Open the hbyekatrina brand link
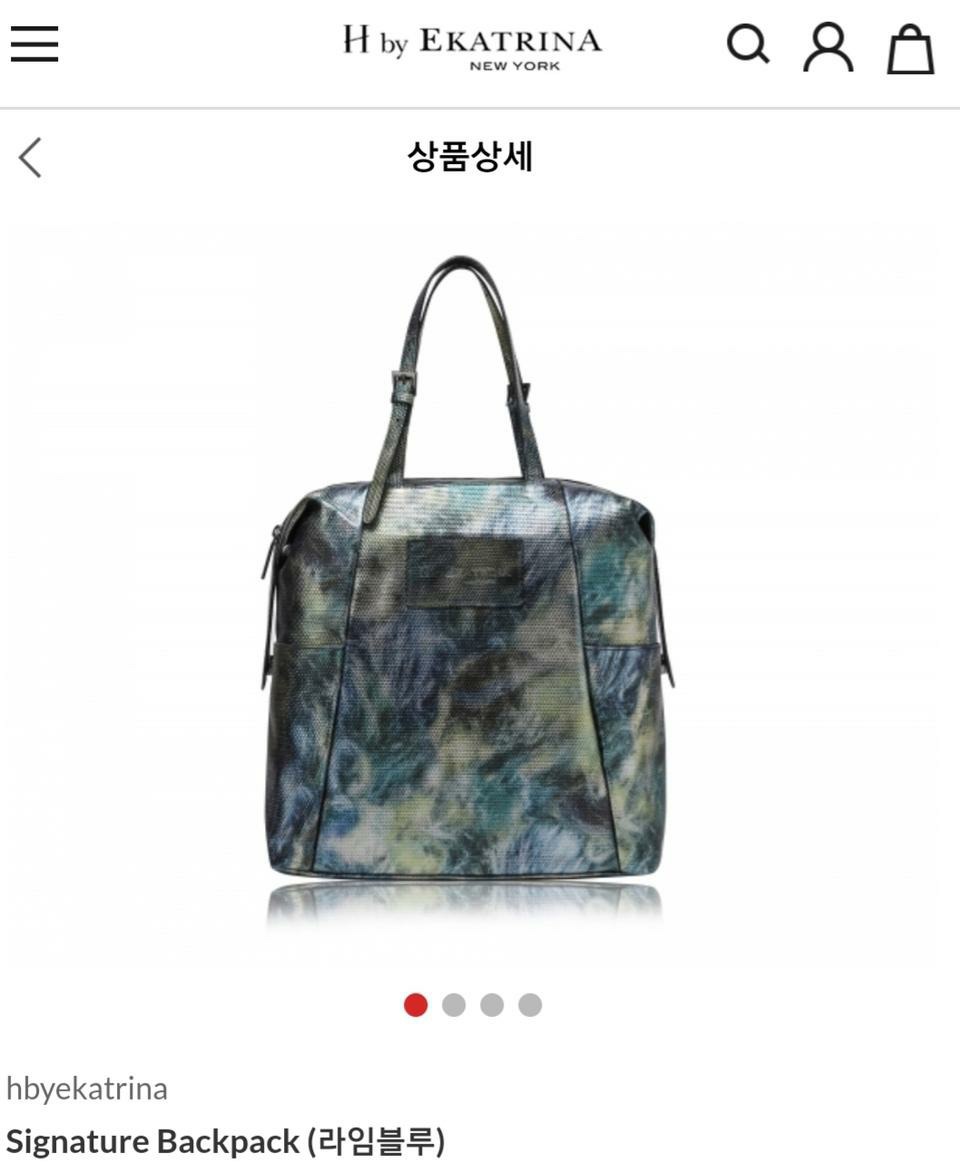This screenshot has width=960, height=1162. pyautogui.click(x=88, y=1090)
